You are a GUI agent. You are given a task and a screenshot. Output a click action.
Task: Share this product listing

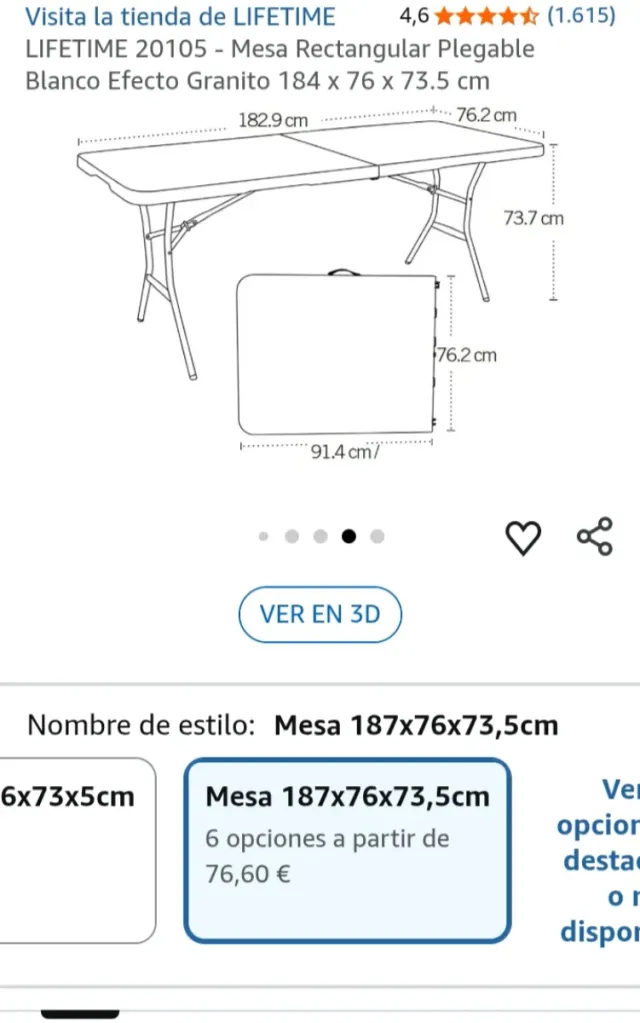tap(594, 537)
